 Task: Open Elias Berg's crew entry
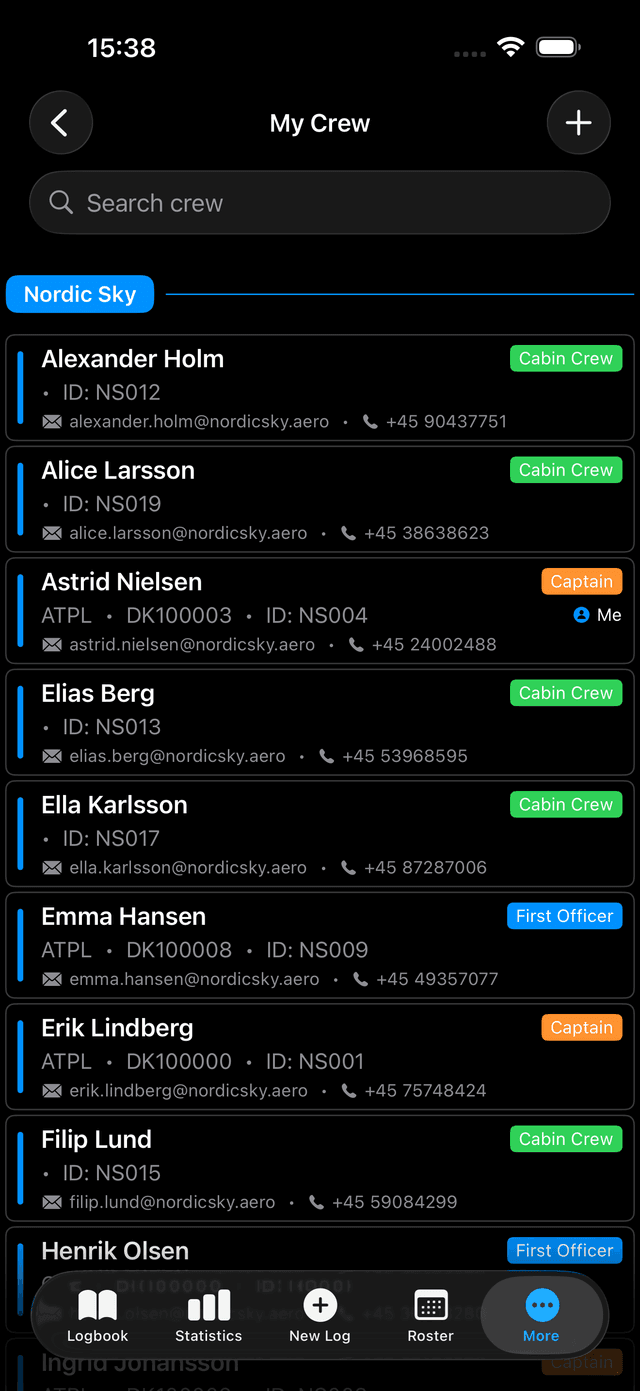(320, 723)
